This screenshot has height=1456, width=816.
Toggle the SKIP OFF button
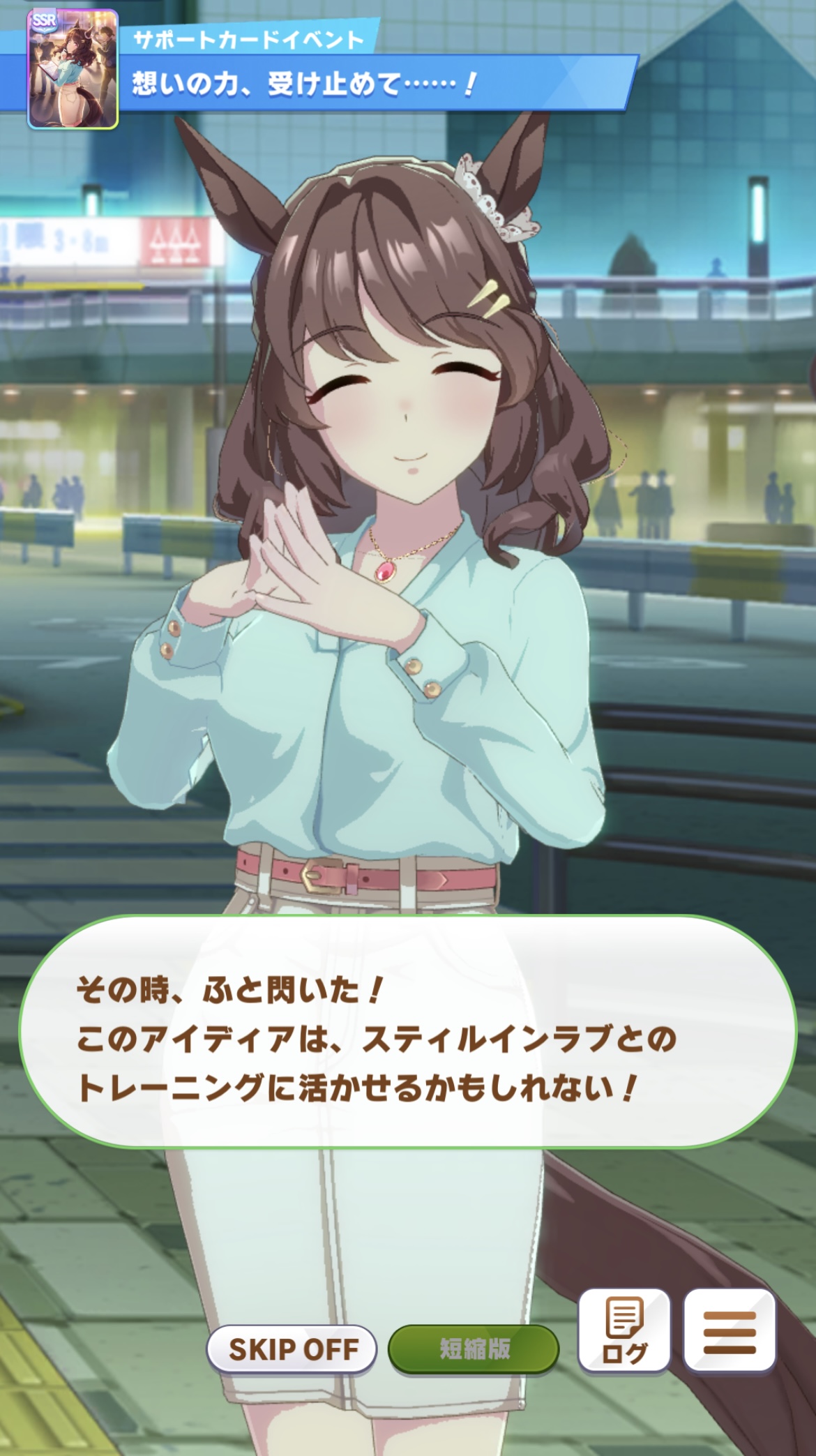coord(292,1349)
